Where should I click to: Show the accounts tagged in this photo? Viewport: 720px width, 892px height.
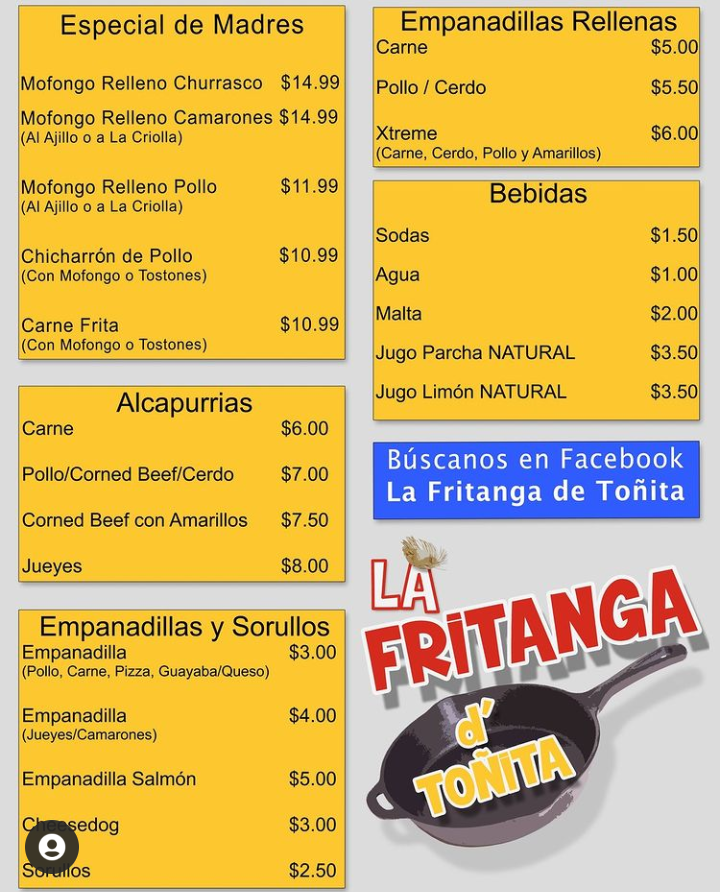coord(52,847)
